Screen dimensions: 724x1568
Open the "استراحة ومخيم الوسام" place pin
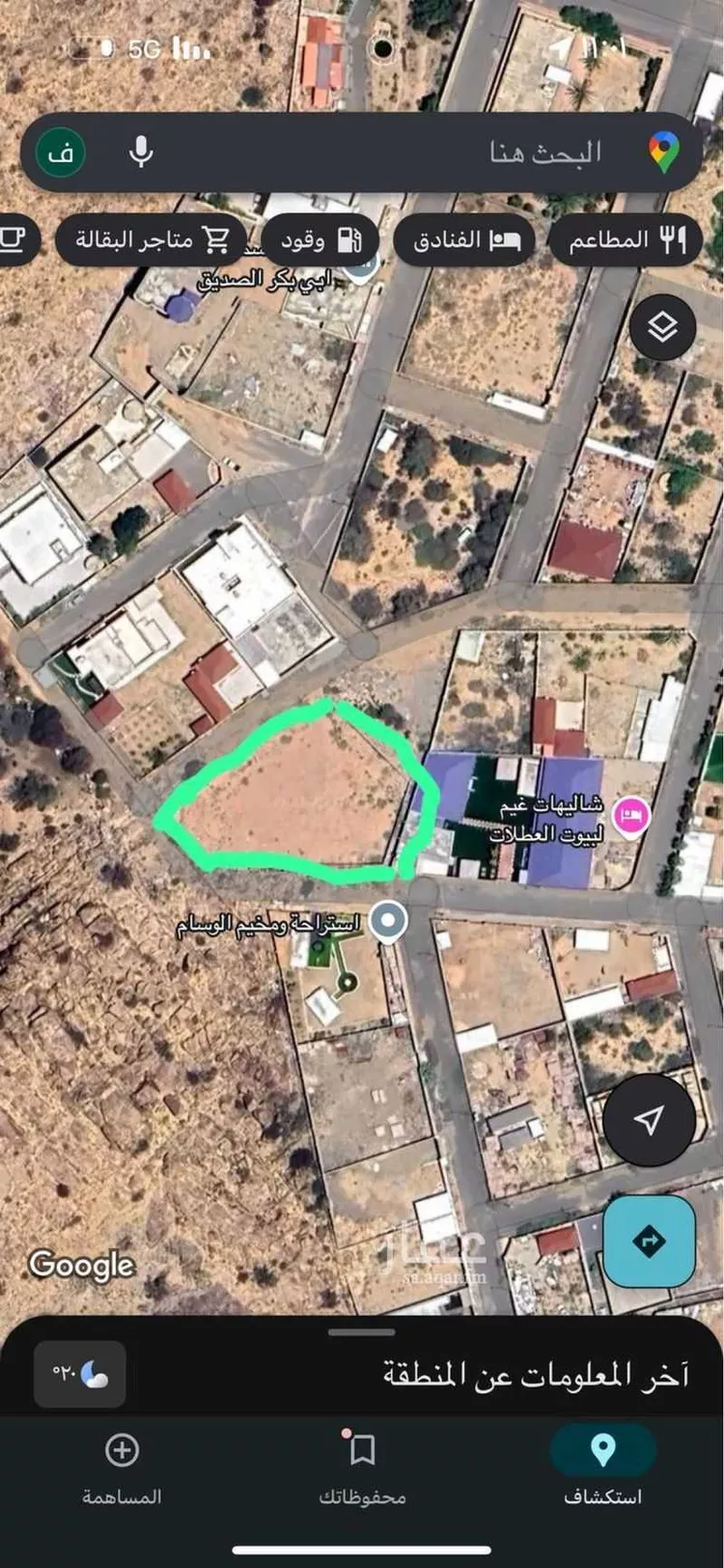[x=388, y=922]
